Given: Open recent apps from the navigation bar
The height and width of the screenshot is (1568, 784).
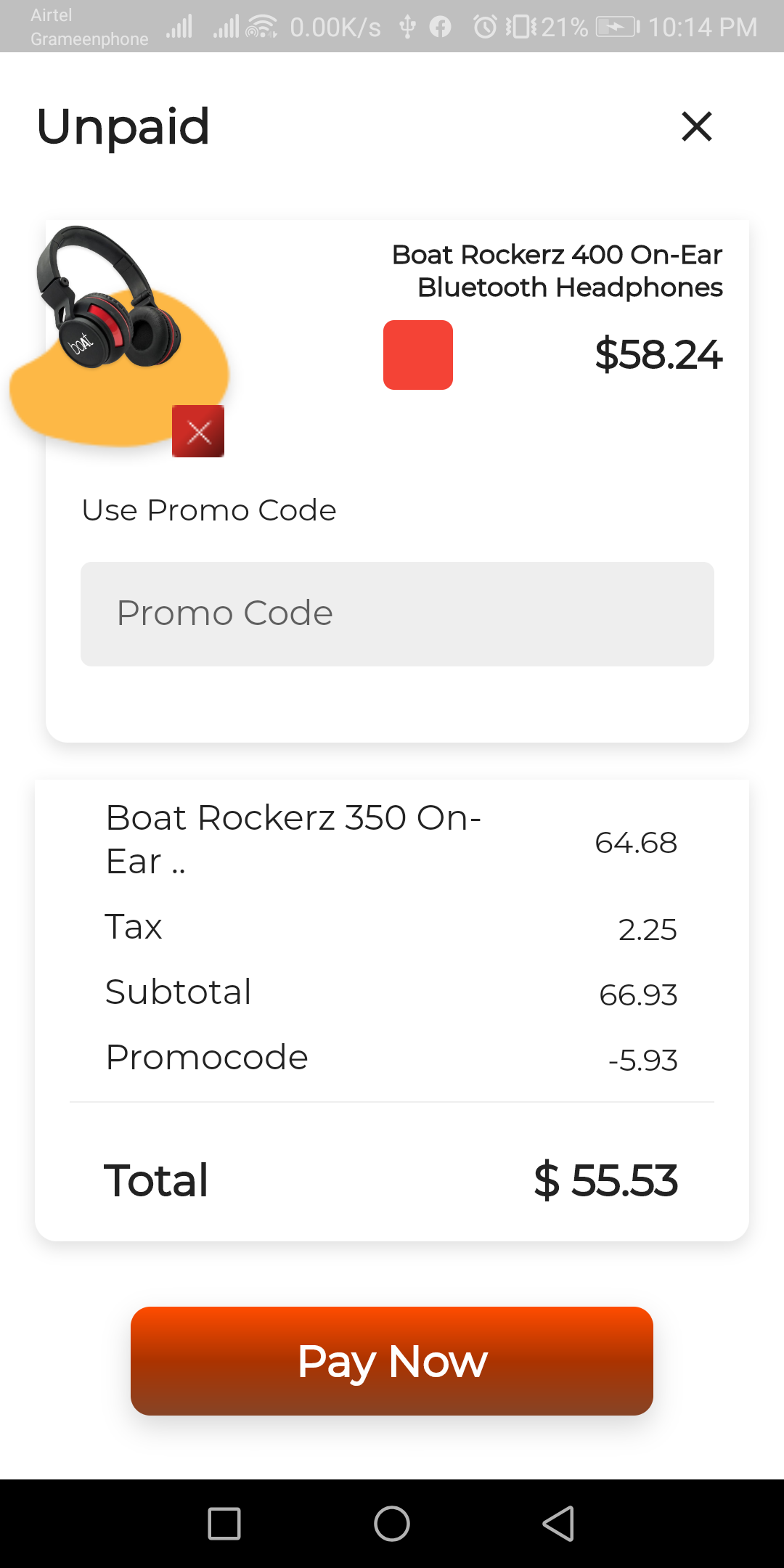Looking at the screenshot, I should coord(224,1523).
